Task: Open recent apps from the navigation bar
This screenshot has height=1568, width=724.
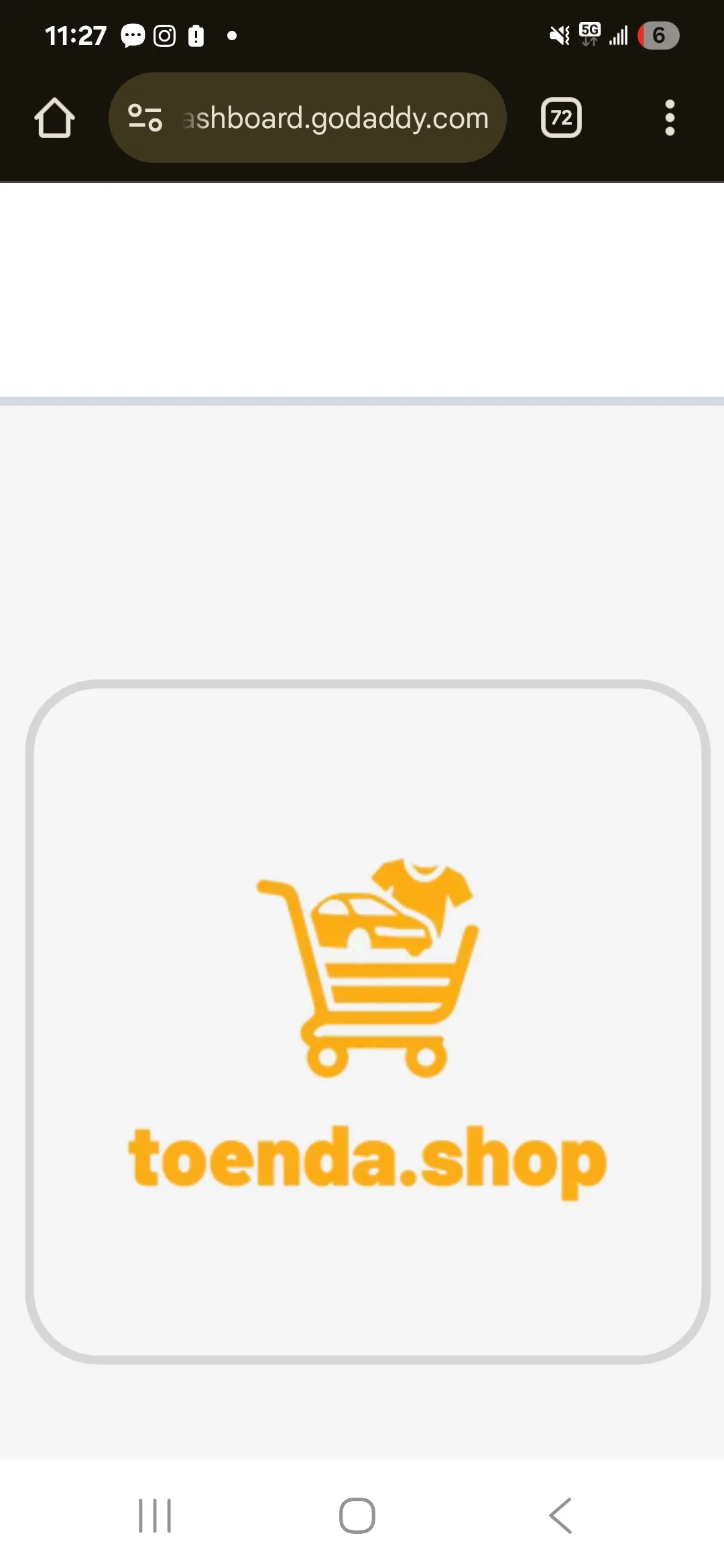Action: tap(155, 1515)
